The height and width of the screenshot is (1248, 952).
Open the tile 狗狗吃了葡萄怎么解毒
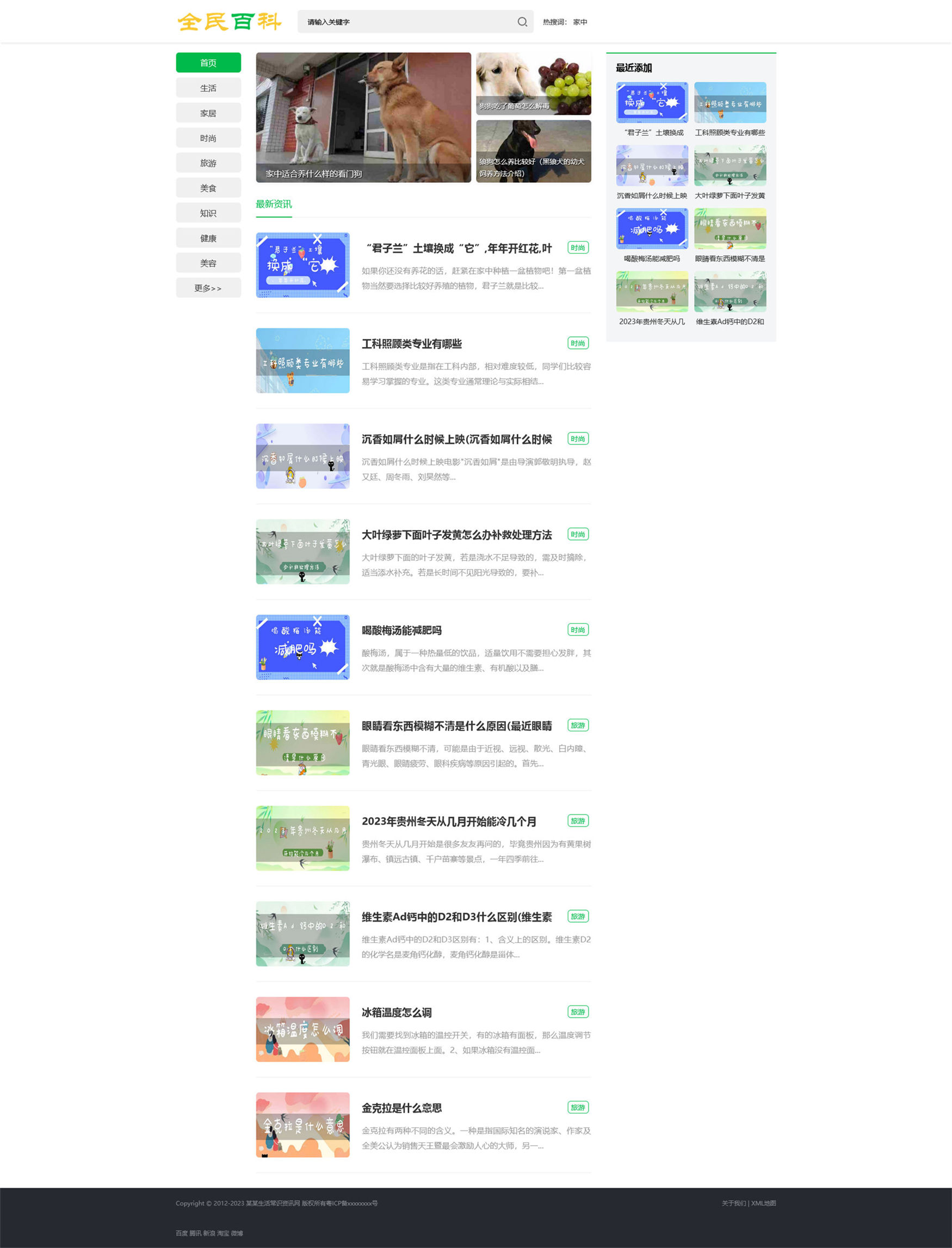(x=533, y=84)
